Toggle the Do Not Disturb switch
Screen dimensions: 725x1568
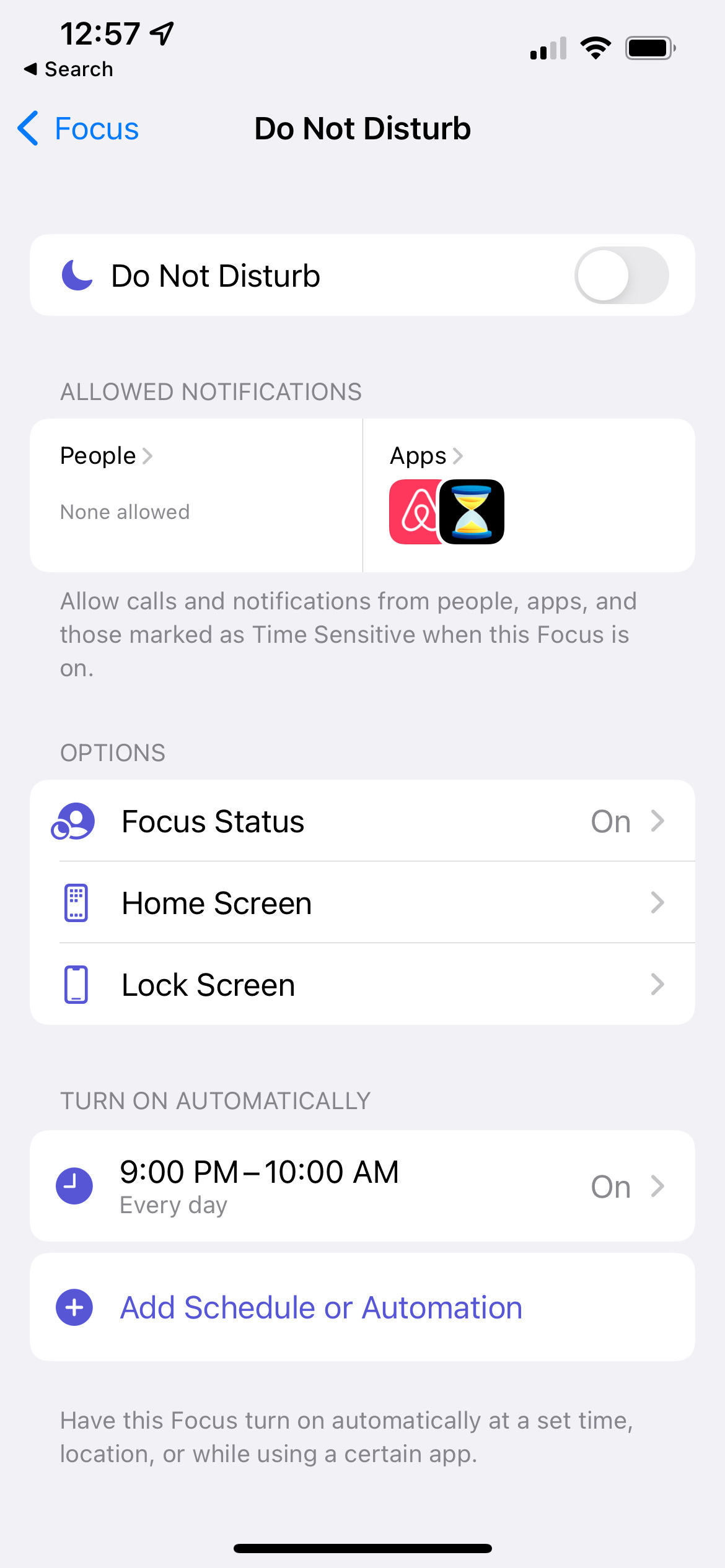[621, 276]
